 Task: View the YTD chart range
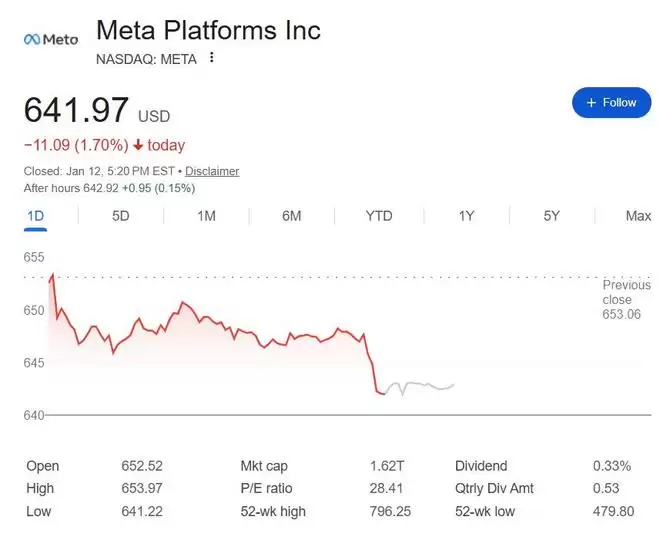[x=379, y=216]
